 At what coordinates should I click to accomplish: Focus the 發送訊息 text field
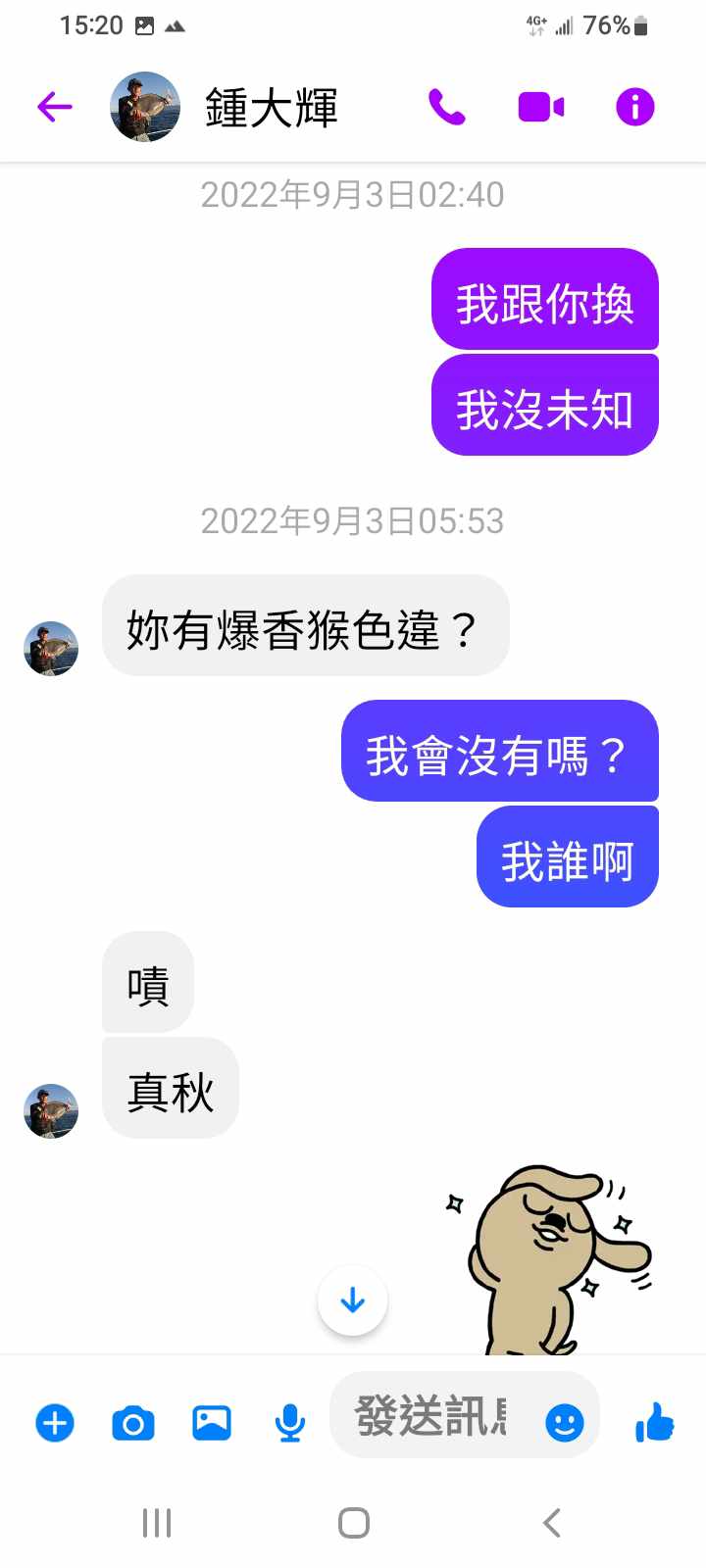click(431, 1416)
